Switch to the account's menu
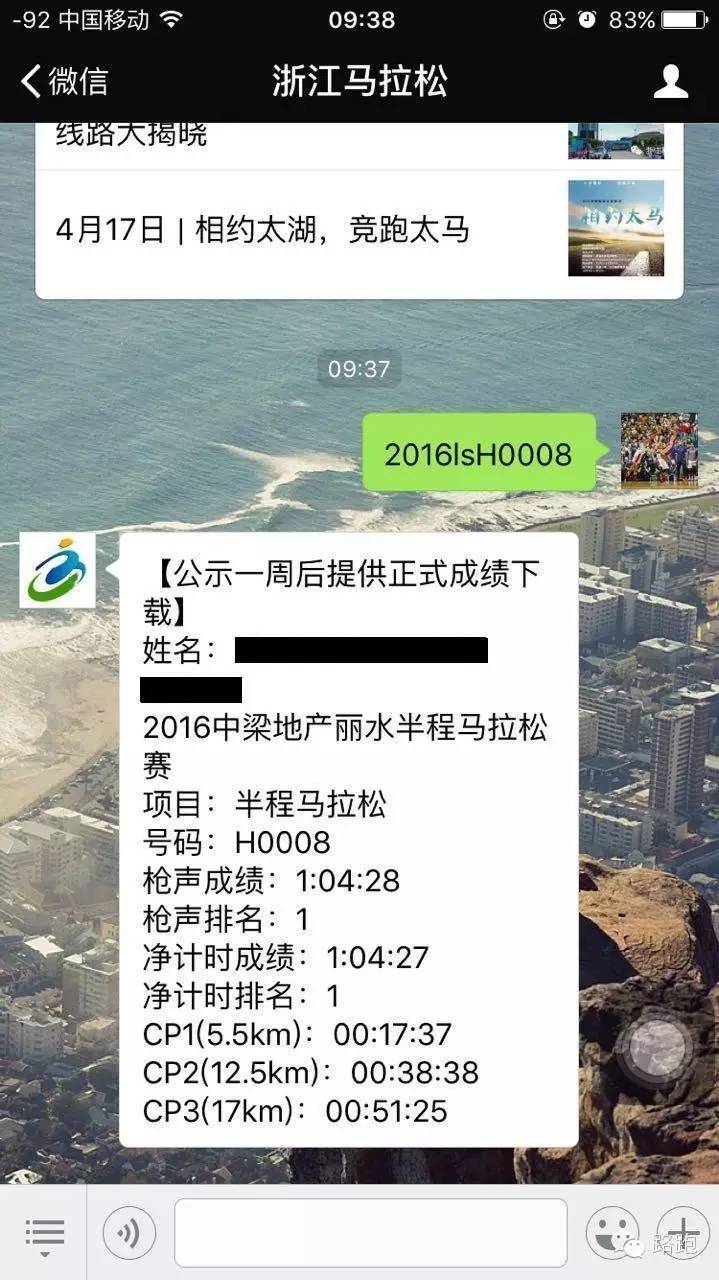Screen dimensions: 719x1280 [x=44, y=1234]
